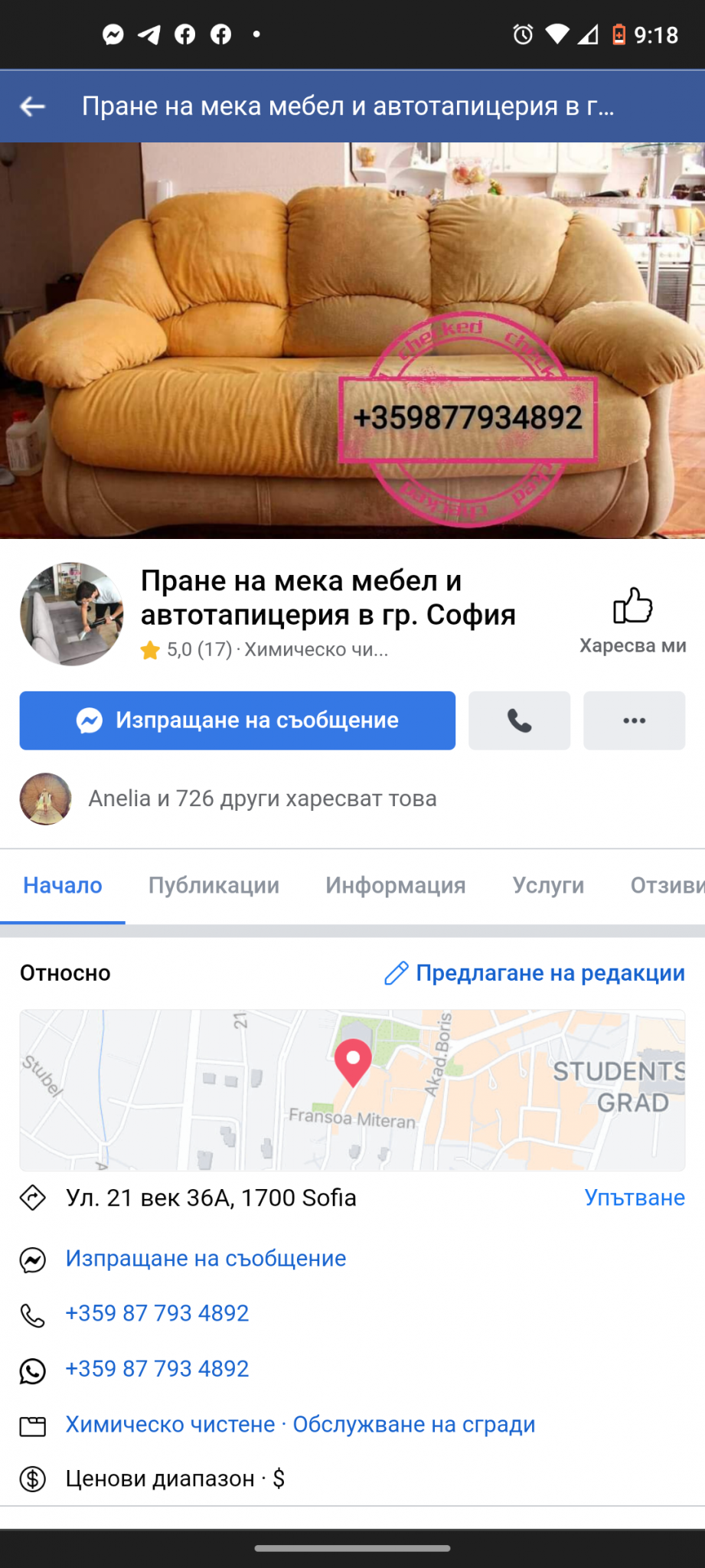Switch to the Публикации tab
This screenshot has height=1568, width=705.
(x=214, y=885)
